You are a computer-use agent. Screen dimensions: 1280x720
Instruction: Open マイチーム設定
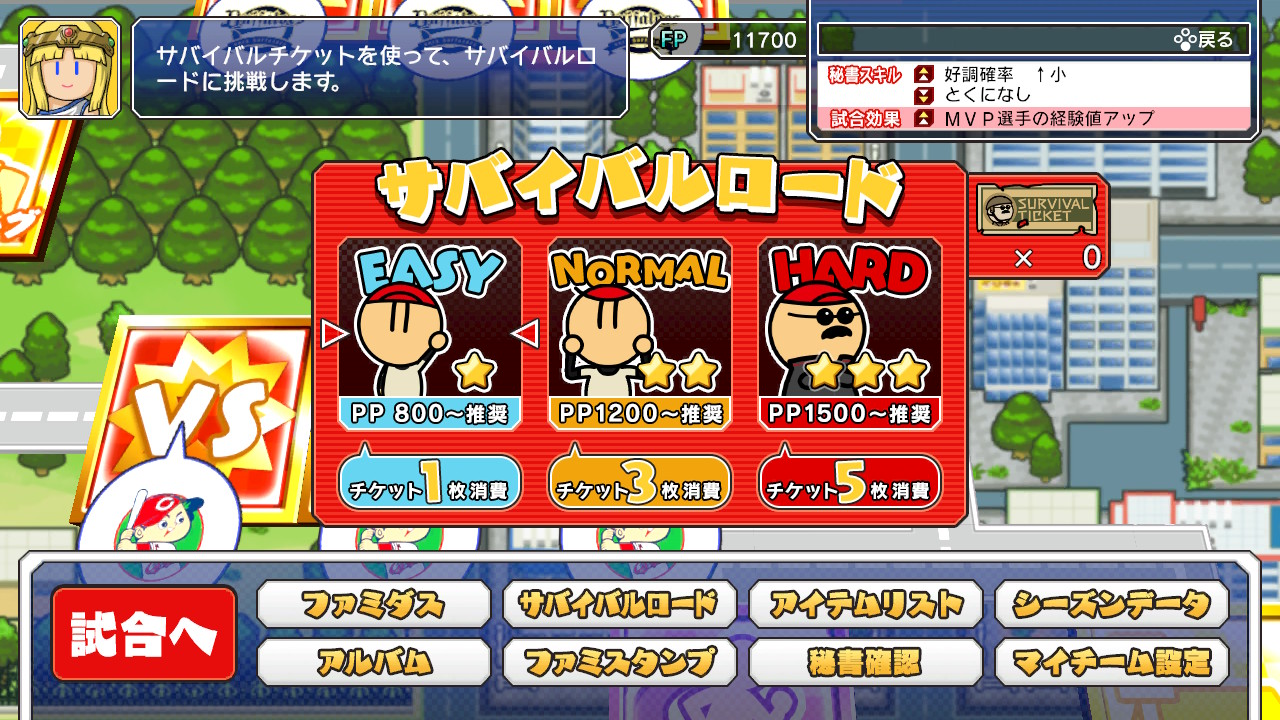pyautogui.click(x=1111, y=662)
